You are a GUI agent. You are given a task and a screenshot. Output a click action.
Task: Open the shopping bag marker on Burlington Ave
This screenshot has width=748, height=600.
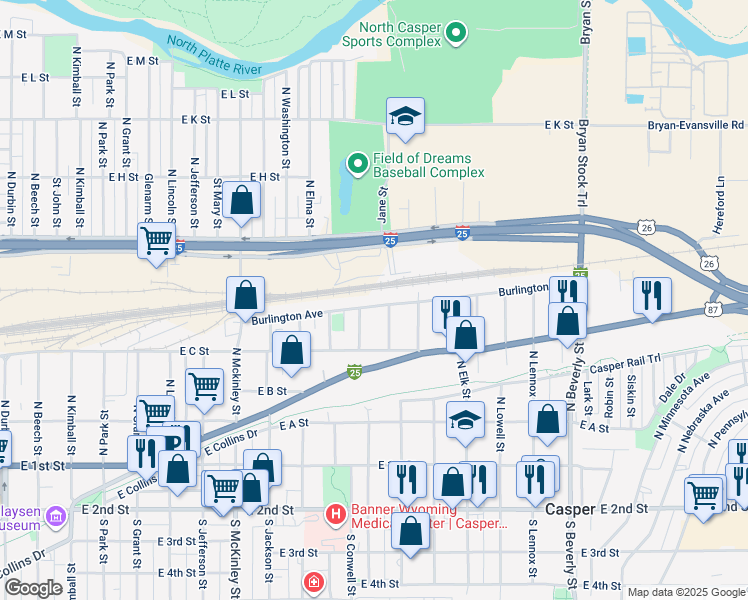245,295
